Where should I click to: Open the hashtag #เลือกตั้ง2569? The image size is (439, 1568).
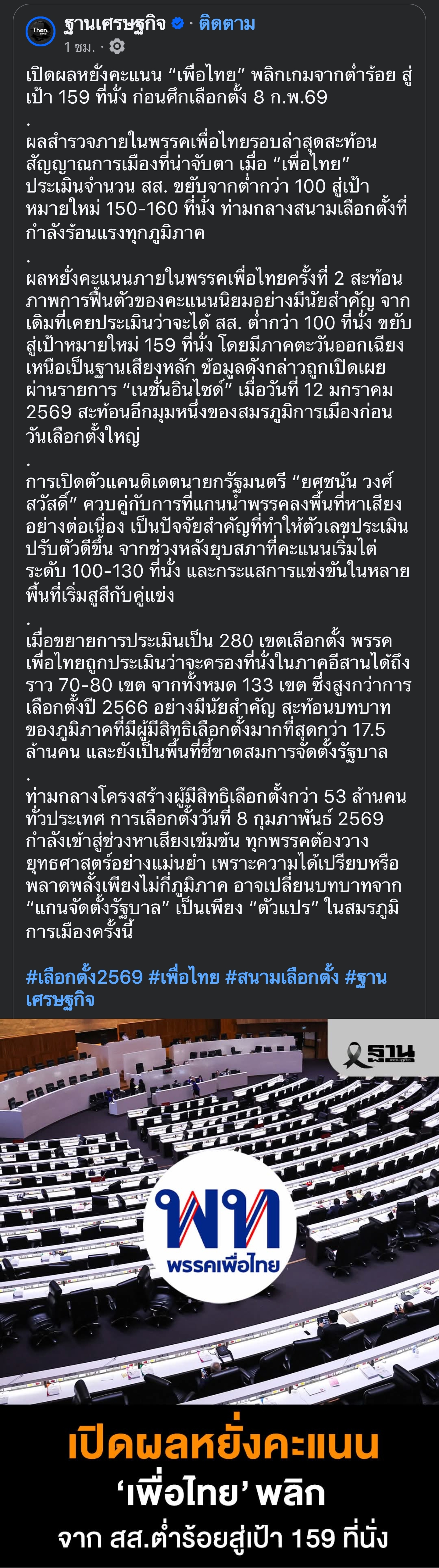pyautogui.click(x=84, y=976)
